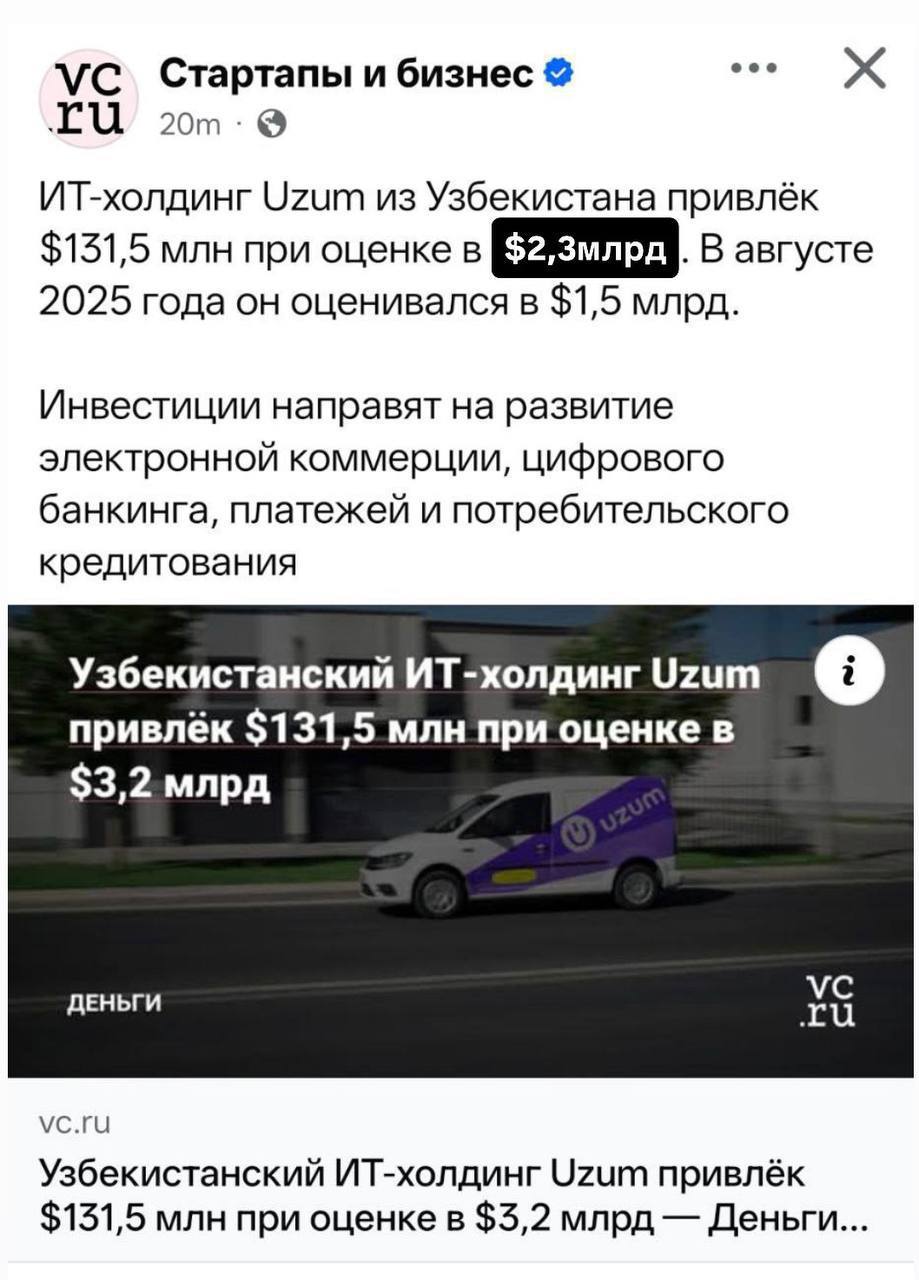Open the post's three-dot options menu
The height and width of the screenshot is (1280, 919).
pyautogui.click(x=754, y=70)
